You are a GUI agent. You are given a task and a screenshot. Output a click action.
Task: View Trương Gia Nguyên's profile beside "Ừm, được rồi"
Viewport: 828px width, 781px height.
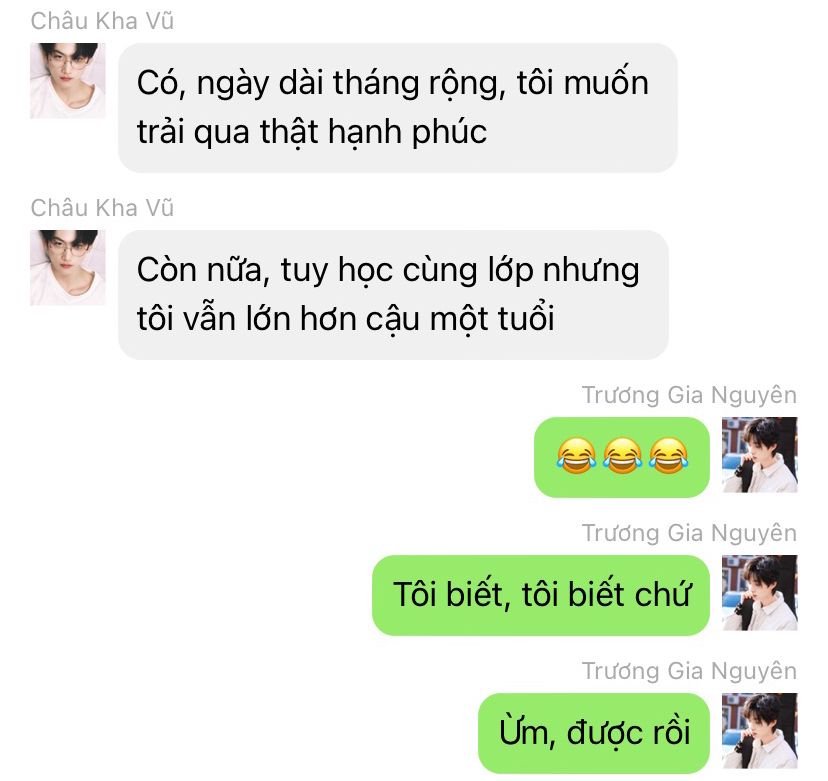[x=760, y=731]
